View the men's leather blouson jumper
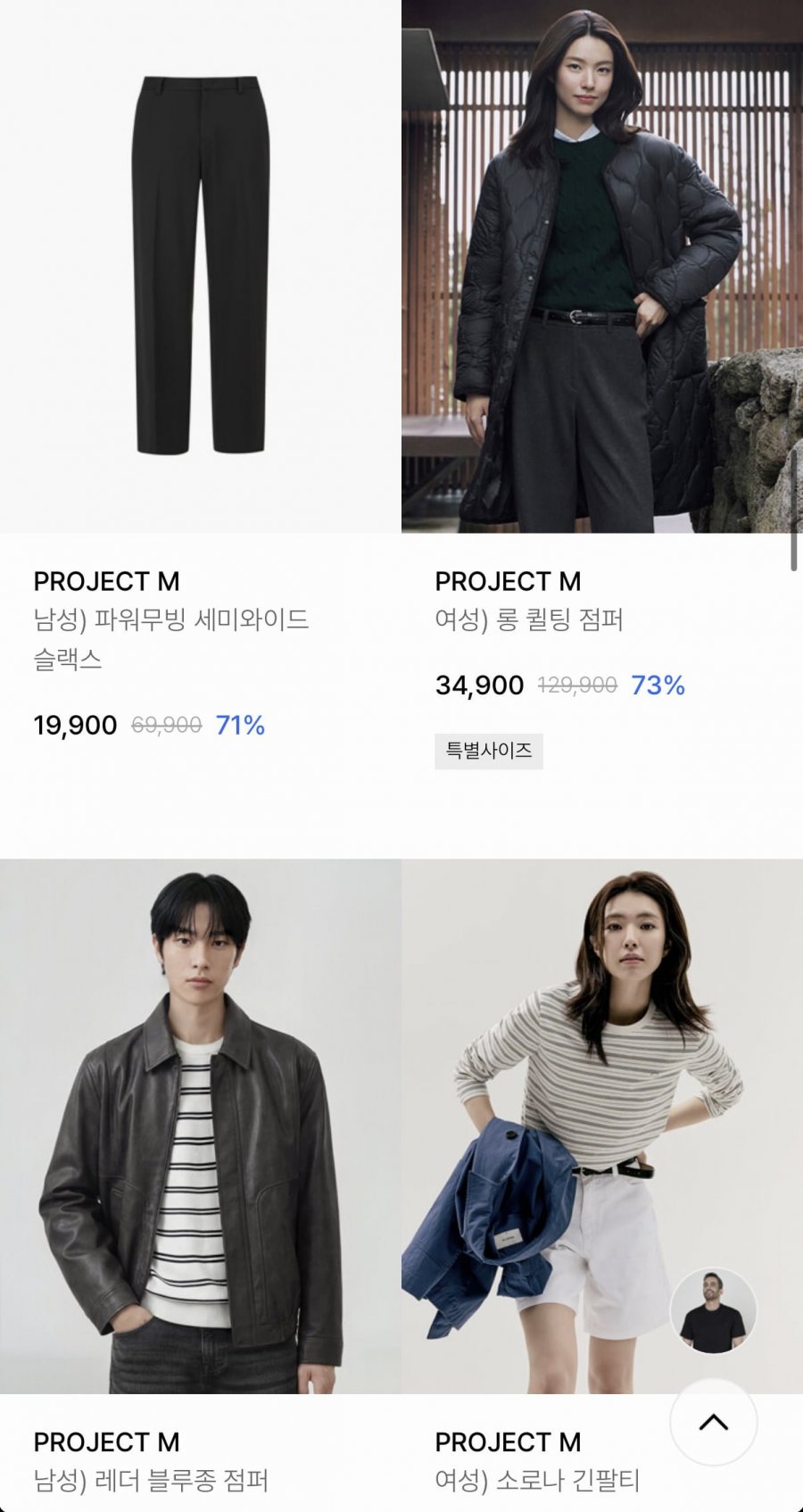Image resolution: width=803 pixels, height=1512 pixels. [x=200, y=1125]
